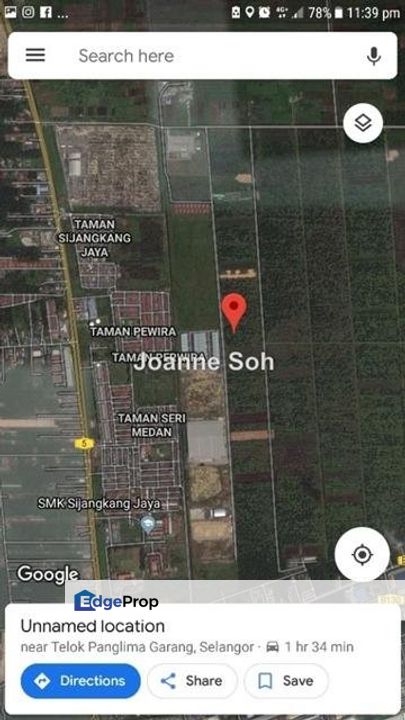
Task: Open the hamburger menu
Action: coord(35,56)
